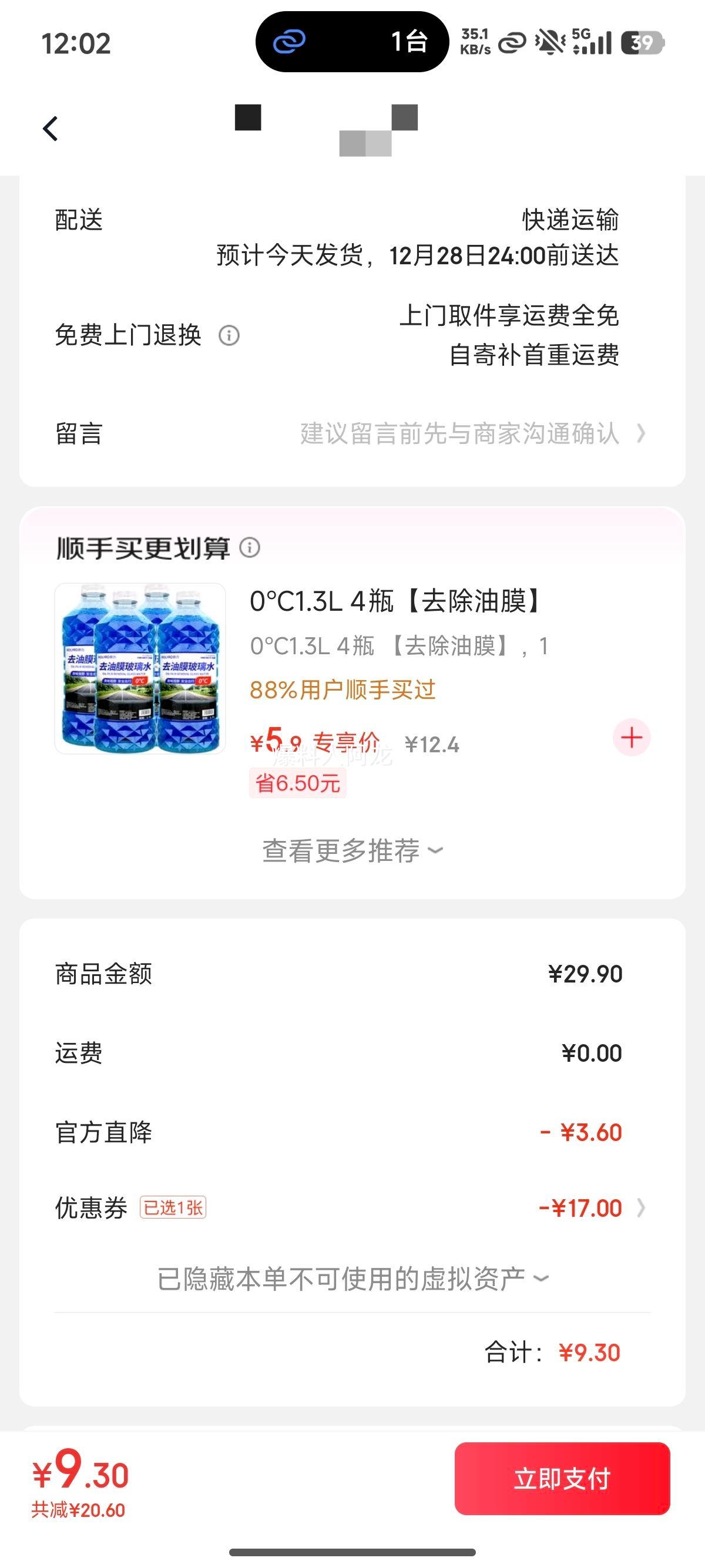Open info icon beside 免费上门退换
The width and height of the screenshot is (705, 1568).
229,335
